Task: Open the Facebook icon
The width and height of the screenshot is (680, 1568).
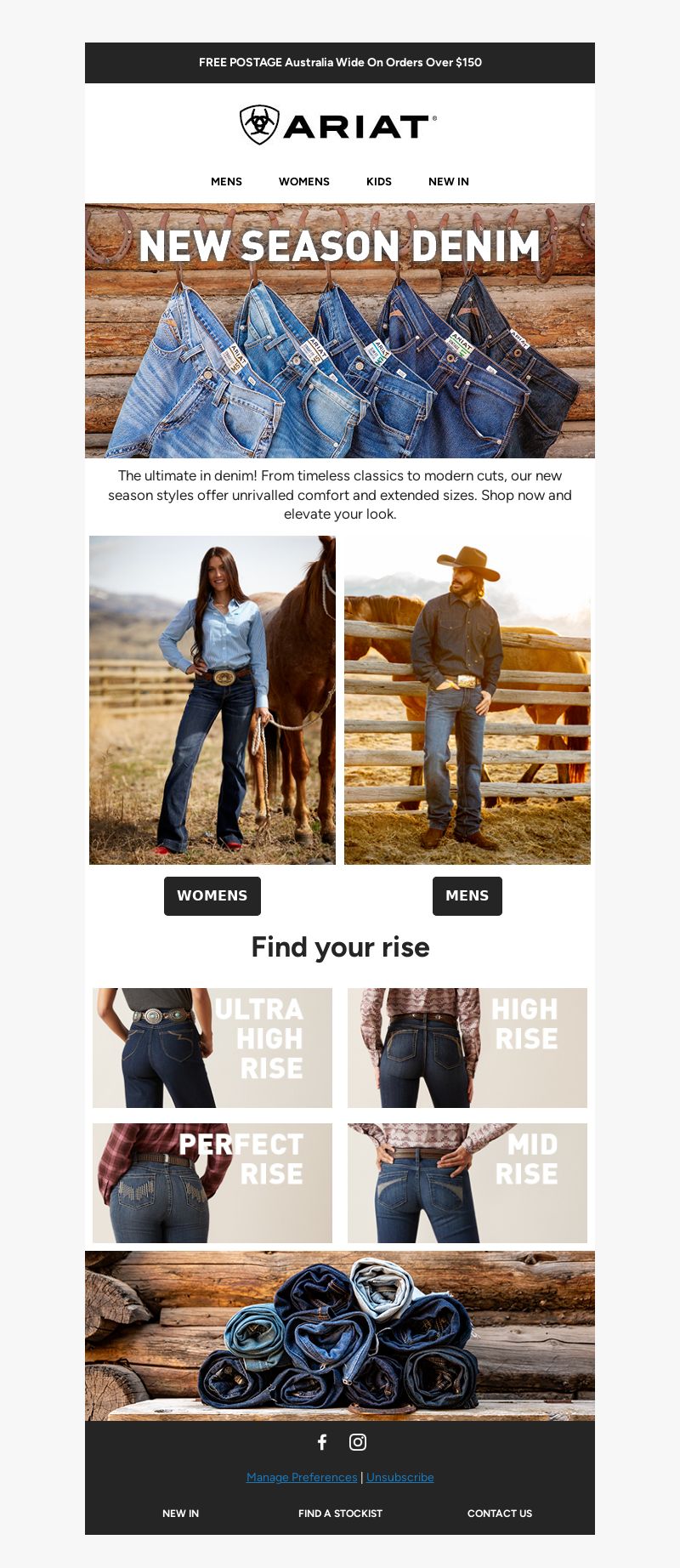Action: [x=322, y=1442]
